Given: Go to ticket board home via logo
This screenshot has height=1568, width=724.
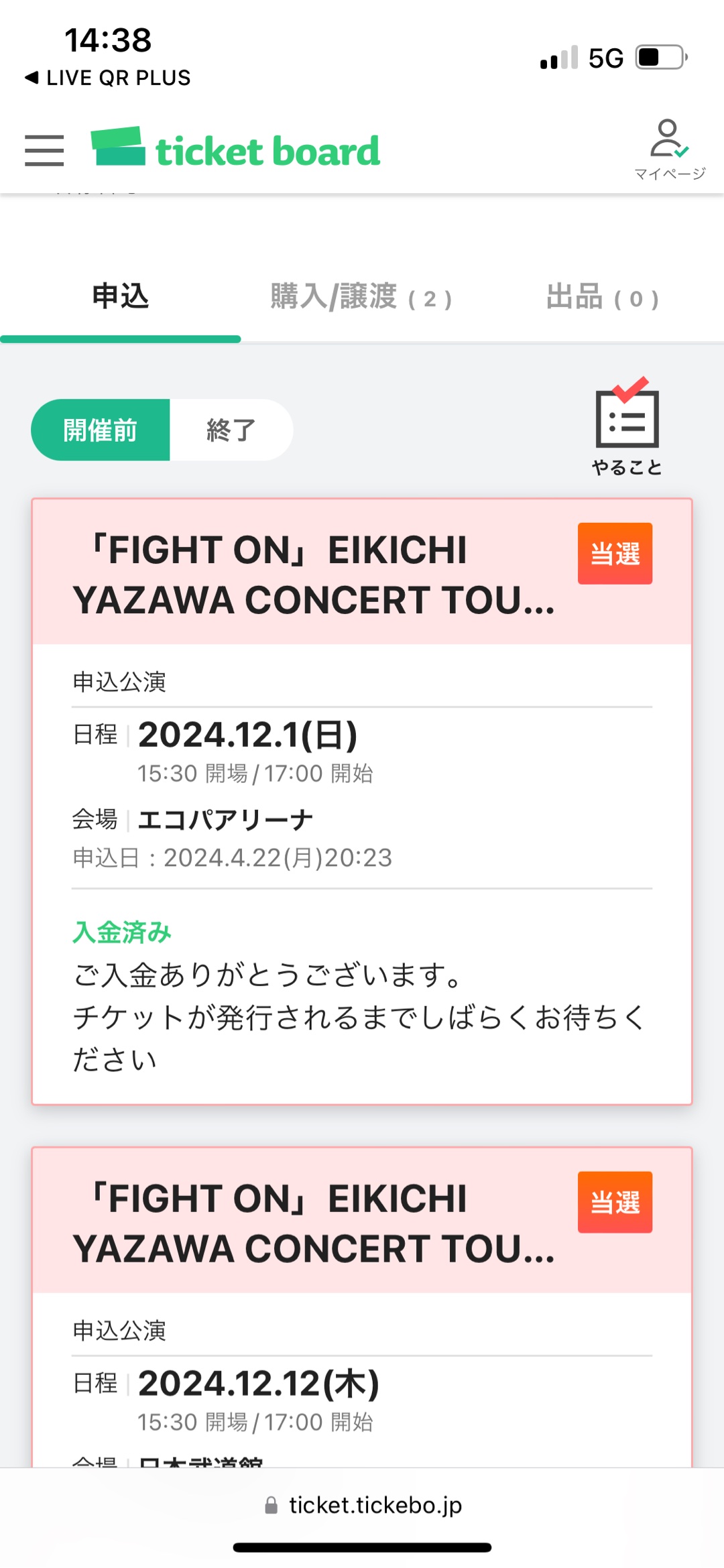Looking at the screenshot, I should click(236, 149).
